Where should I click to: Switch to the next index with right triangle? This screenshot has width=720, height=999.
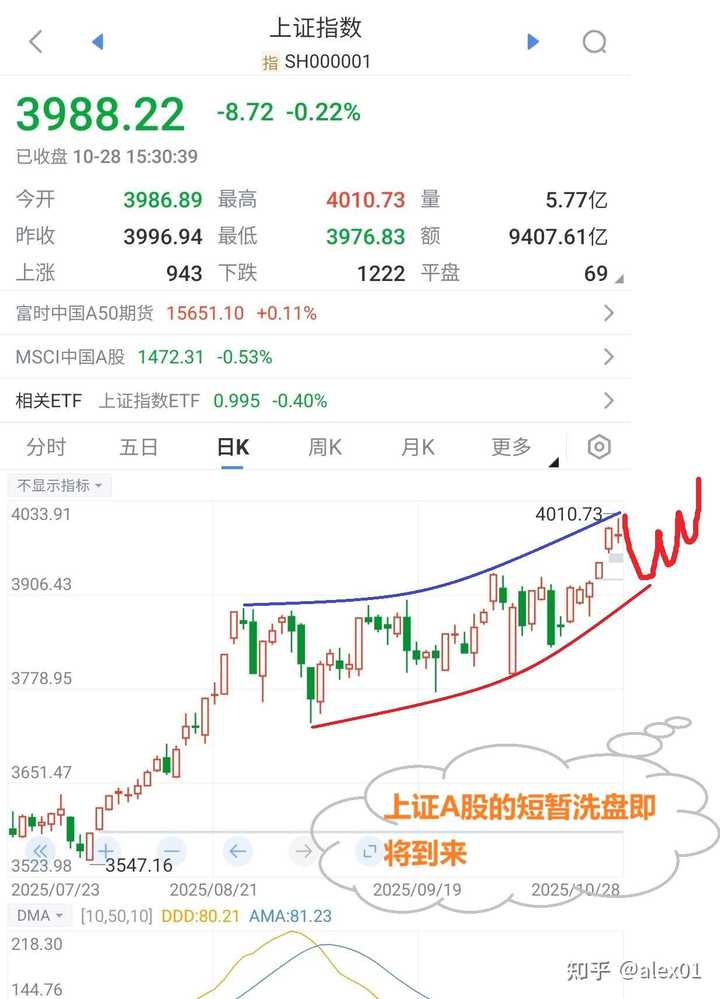click(533, 41)
